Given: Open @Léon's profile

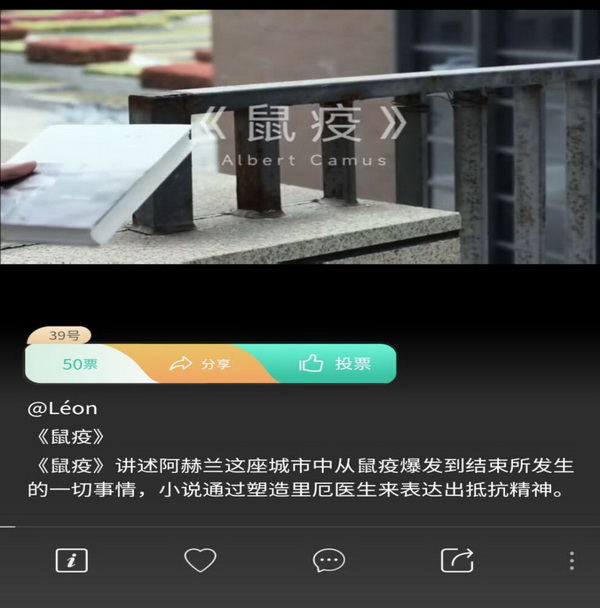Looking at the screenshot, I should point(62,409).
